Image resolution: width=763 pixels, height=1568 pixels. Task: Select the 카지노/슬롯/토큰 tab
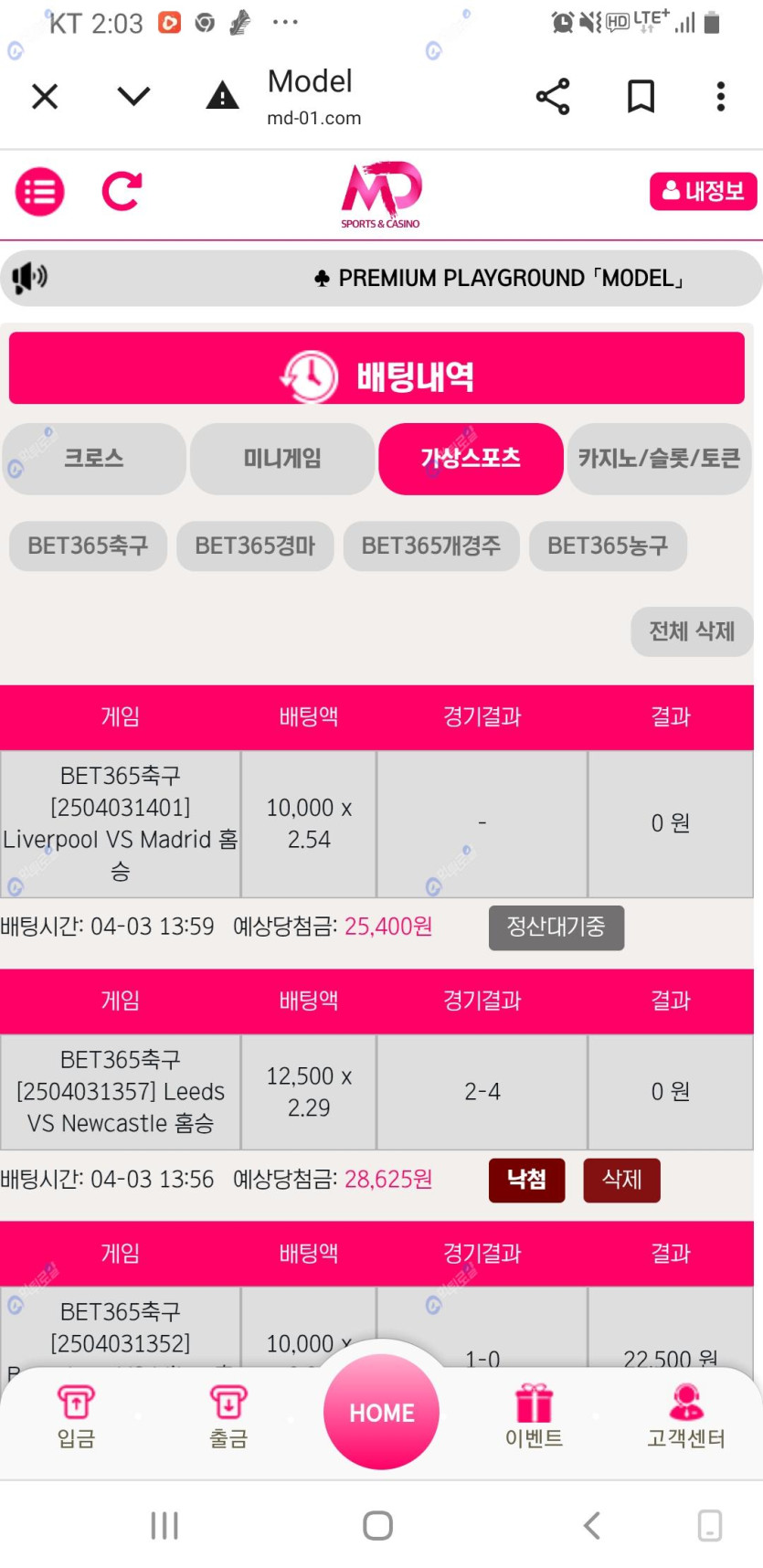coord(659,459)
